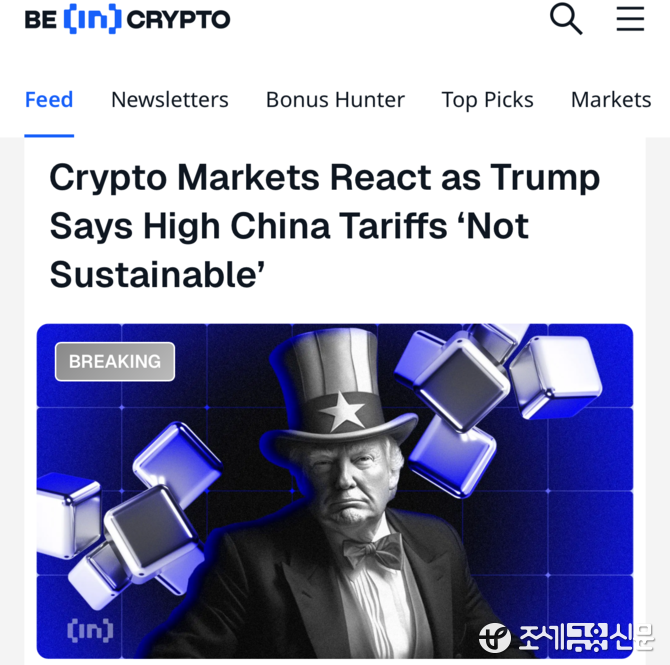670x665 pixels.
Task: Select the Markets tab
Action: click(611, 100)
